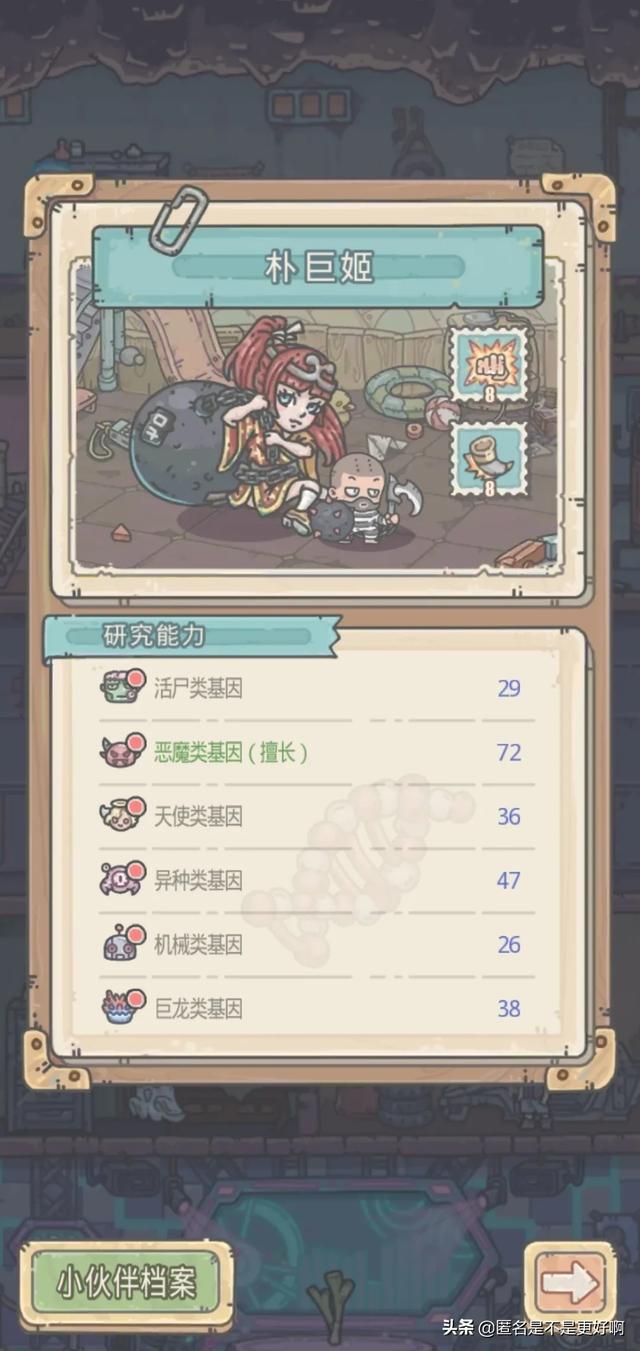640x1351 pixels.
Task: Tap the hat skill stamp
Action: (489, 457)
